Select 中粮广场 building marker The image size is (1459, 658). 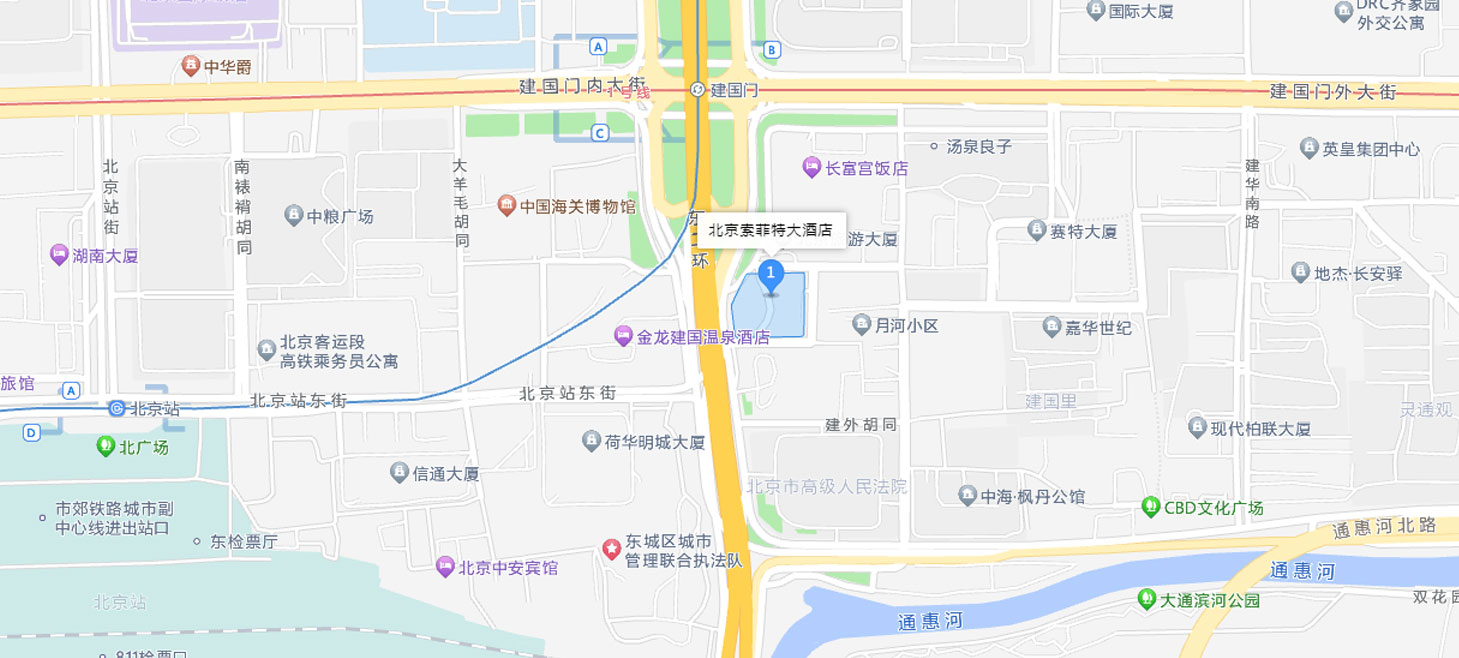click(293, 216)
